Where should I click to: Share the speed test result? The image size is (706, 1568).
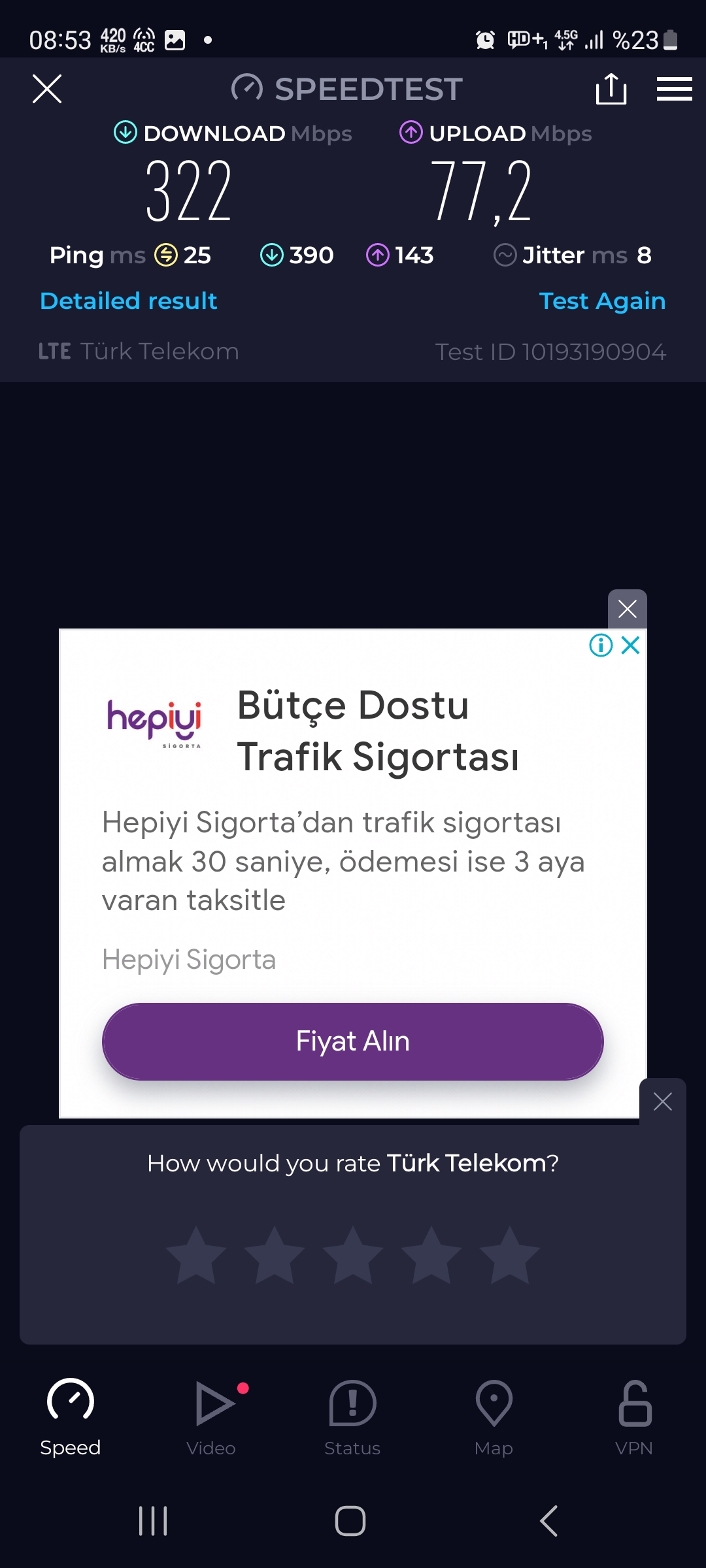[611, 88]
